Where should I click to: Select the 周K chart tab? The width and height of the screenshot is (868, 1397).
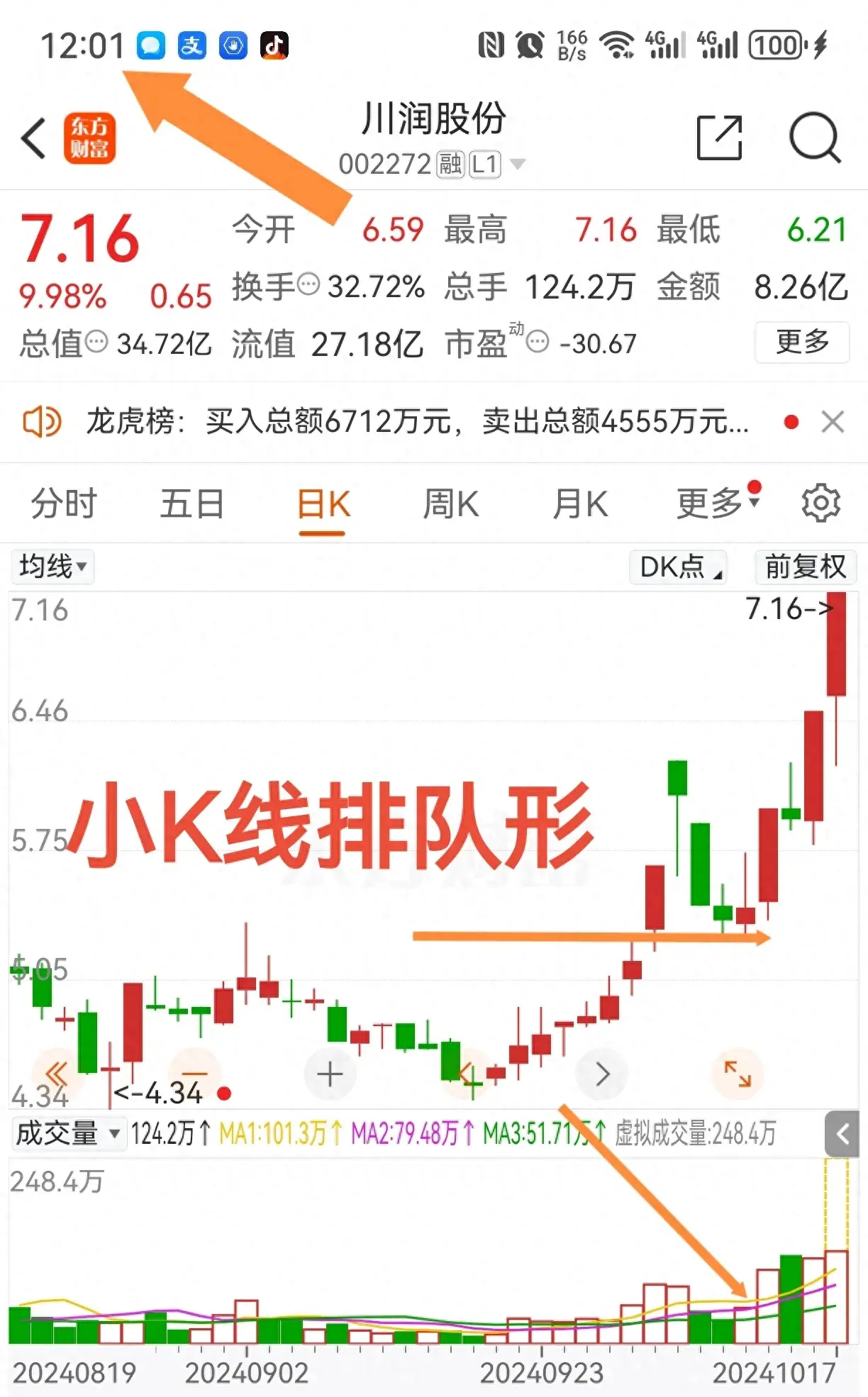pos(450,504)
